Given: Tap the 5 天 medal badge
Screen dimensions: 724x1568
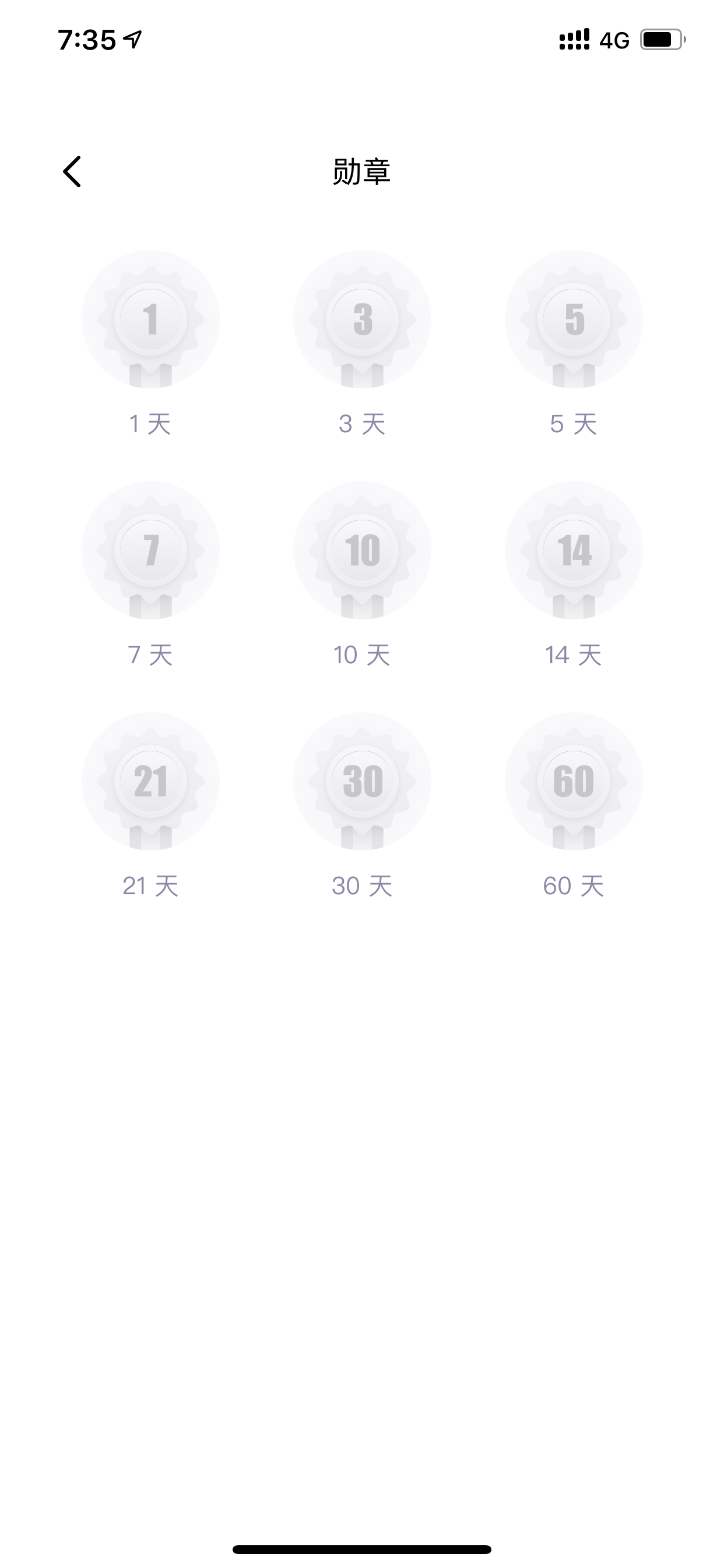Looking at the screenshot, I should click(574, 319).
